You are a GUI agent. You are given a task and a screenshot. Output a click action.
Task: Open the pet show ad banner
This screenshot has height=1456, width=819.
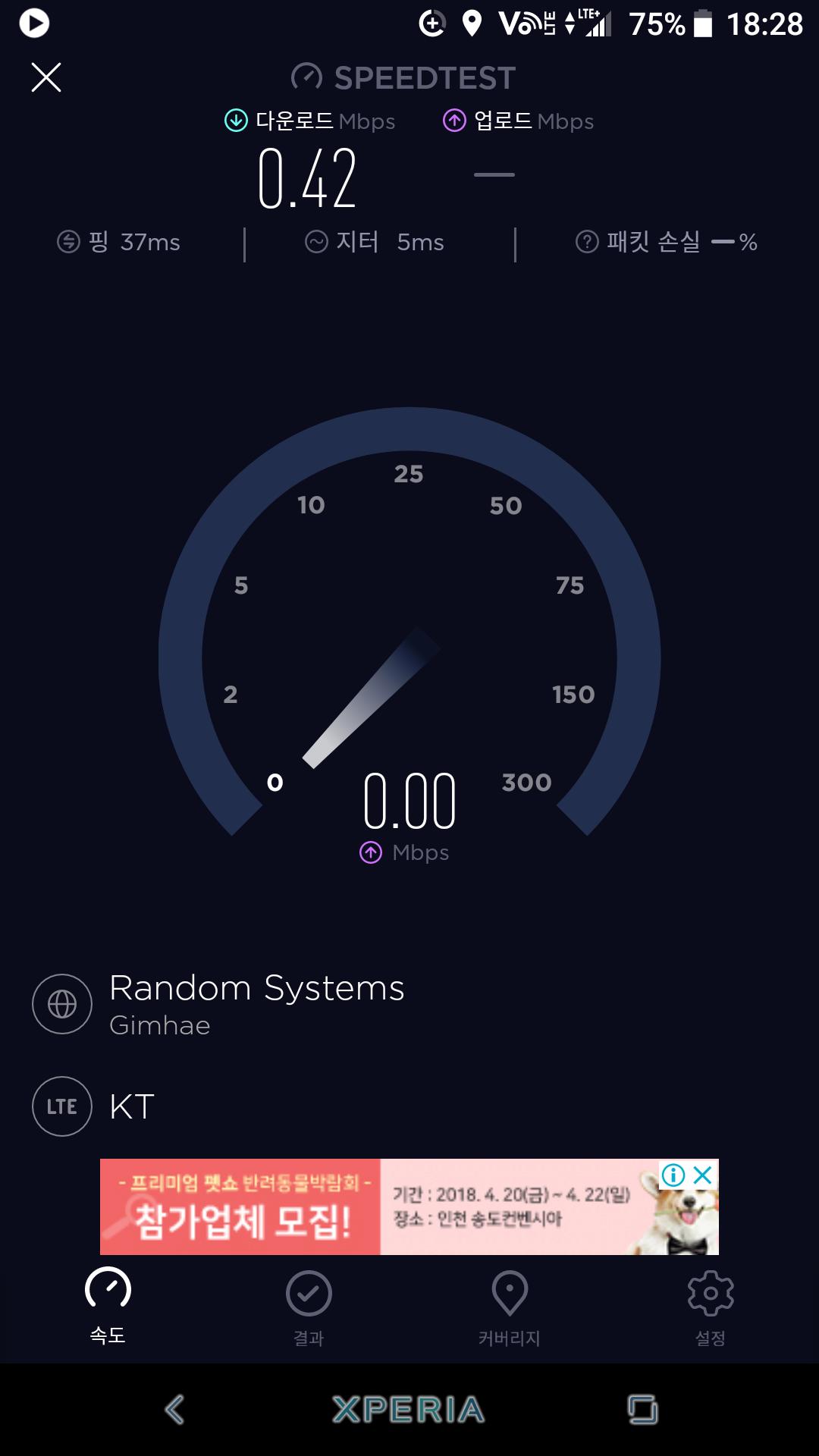coord(379,1207)
